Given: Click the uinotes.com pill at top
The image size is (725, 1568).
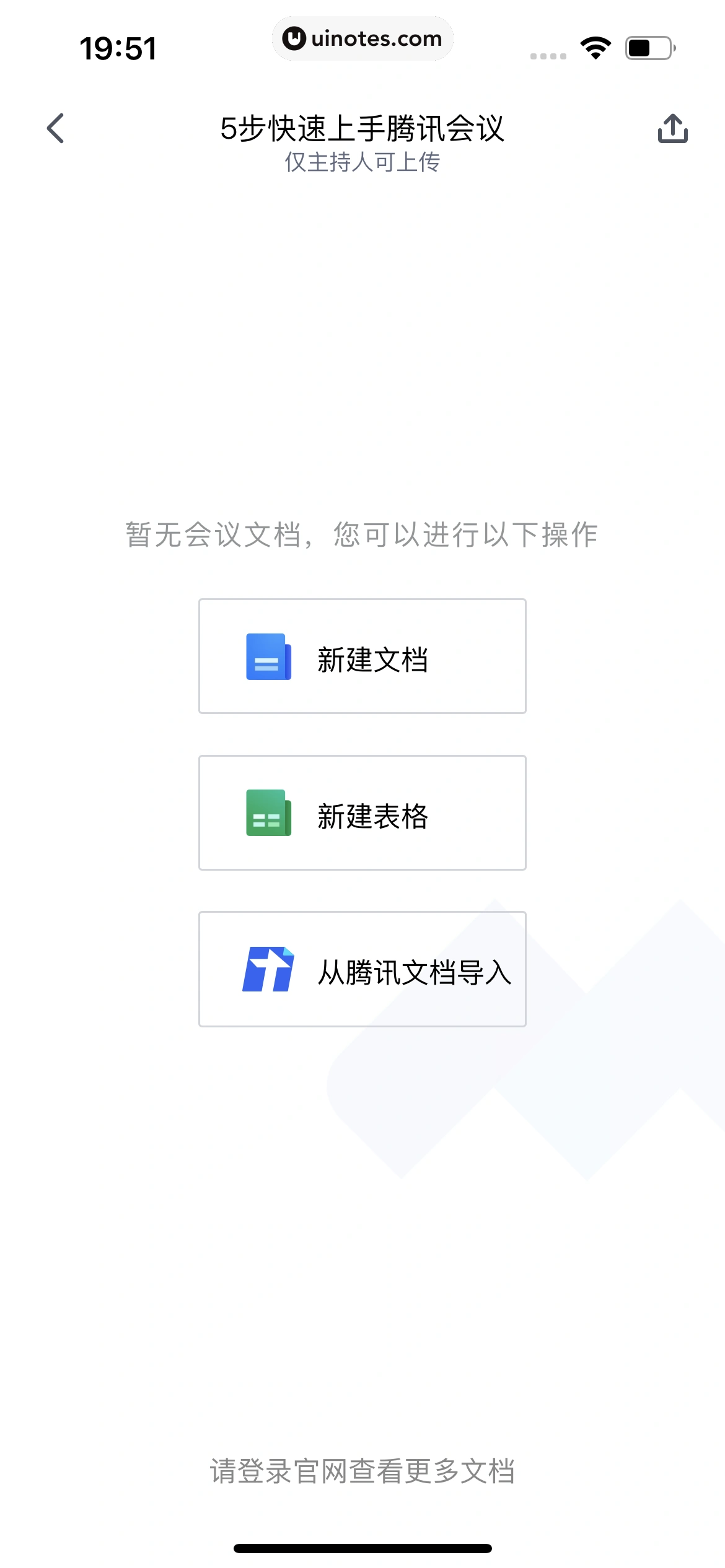Looking at the screenshot, I should [362, 38].
